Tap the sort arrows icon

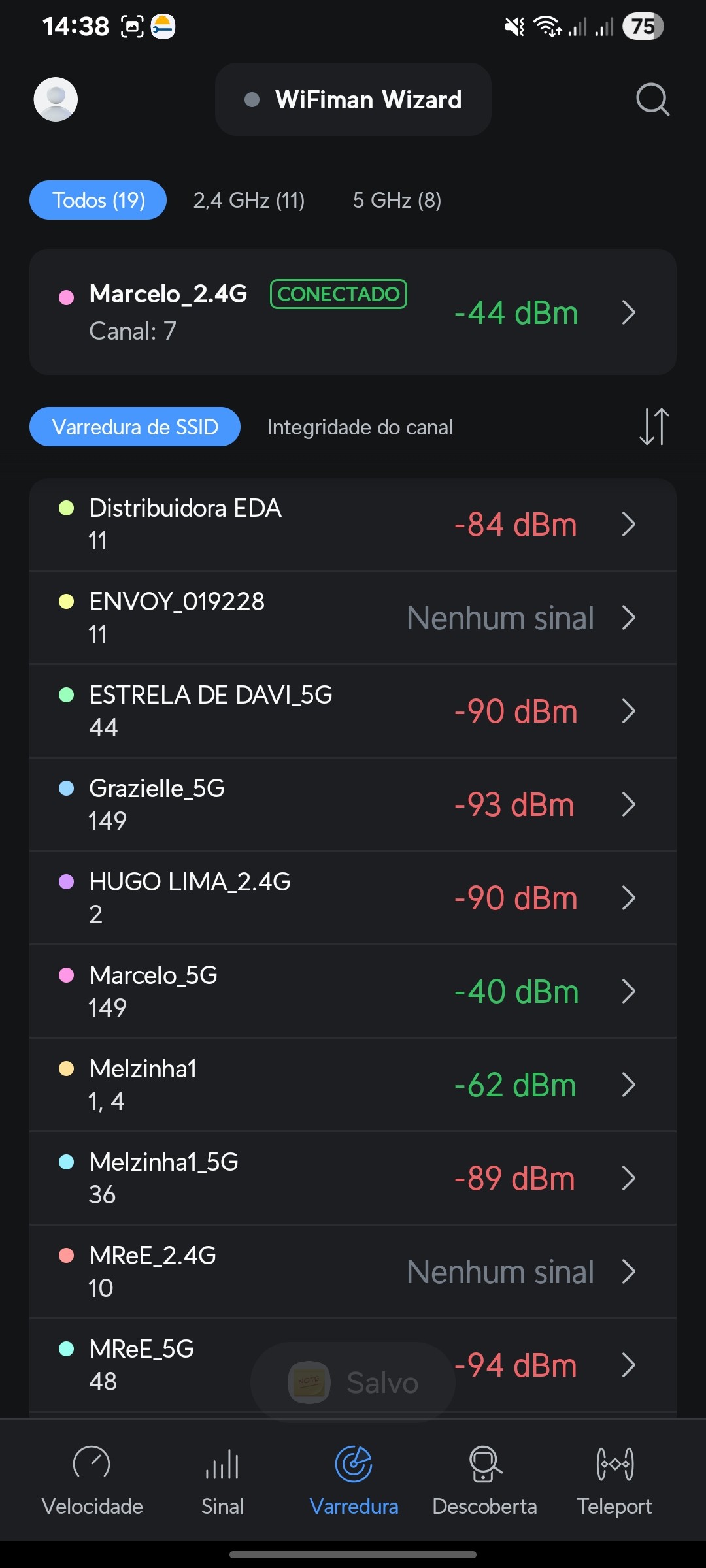click(x=654, y=427)
